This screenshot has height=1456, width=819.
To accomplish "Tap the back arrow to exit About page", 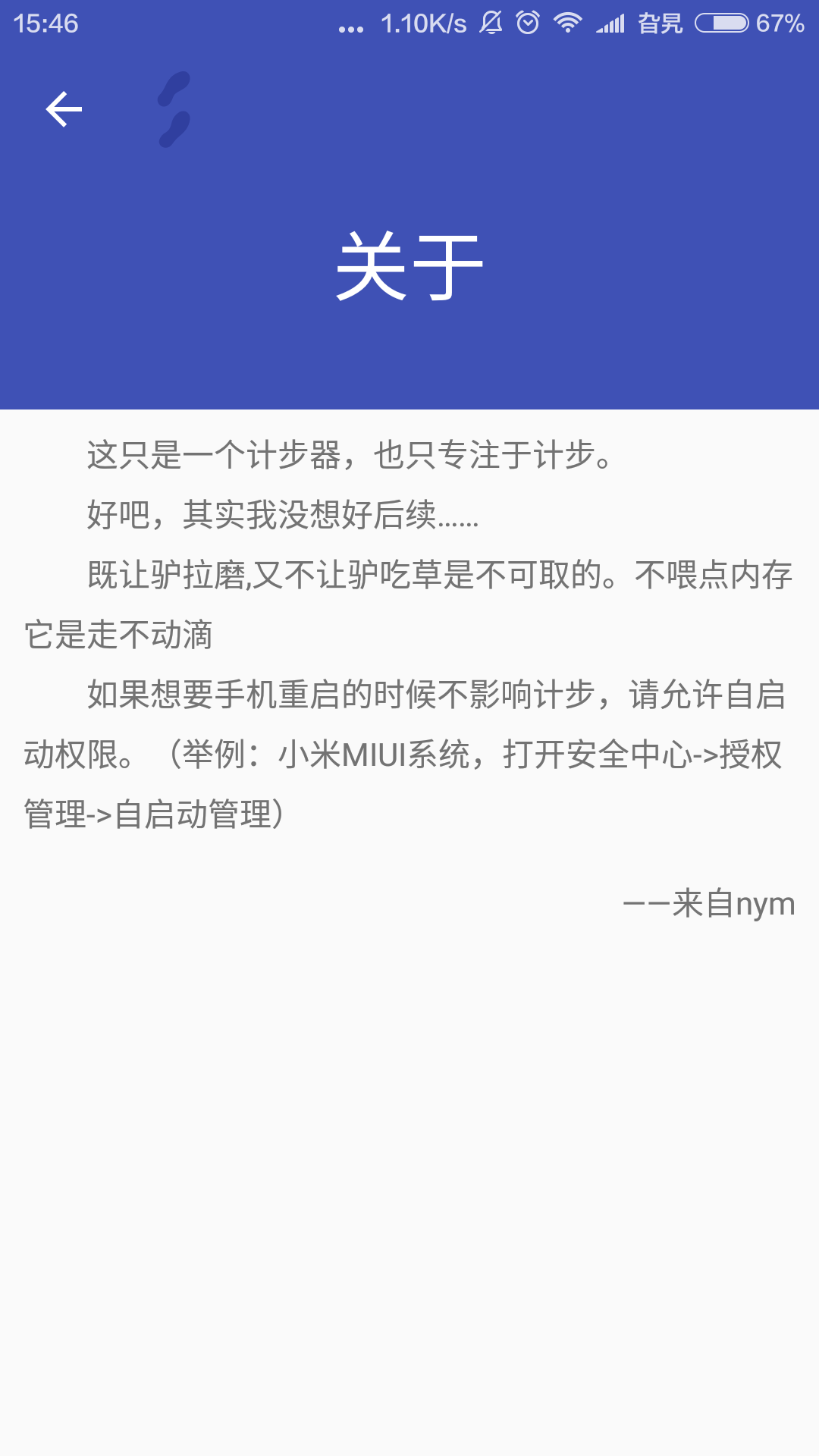I will pyautogui.click(x=64, y=108).
